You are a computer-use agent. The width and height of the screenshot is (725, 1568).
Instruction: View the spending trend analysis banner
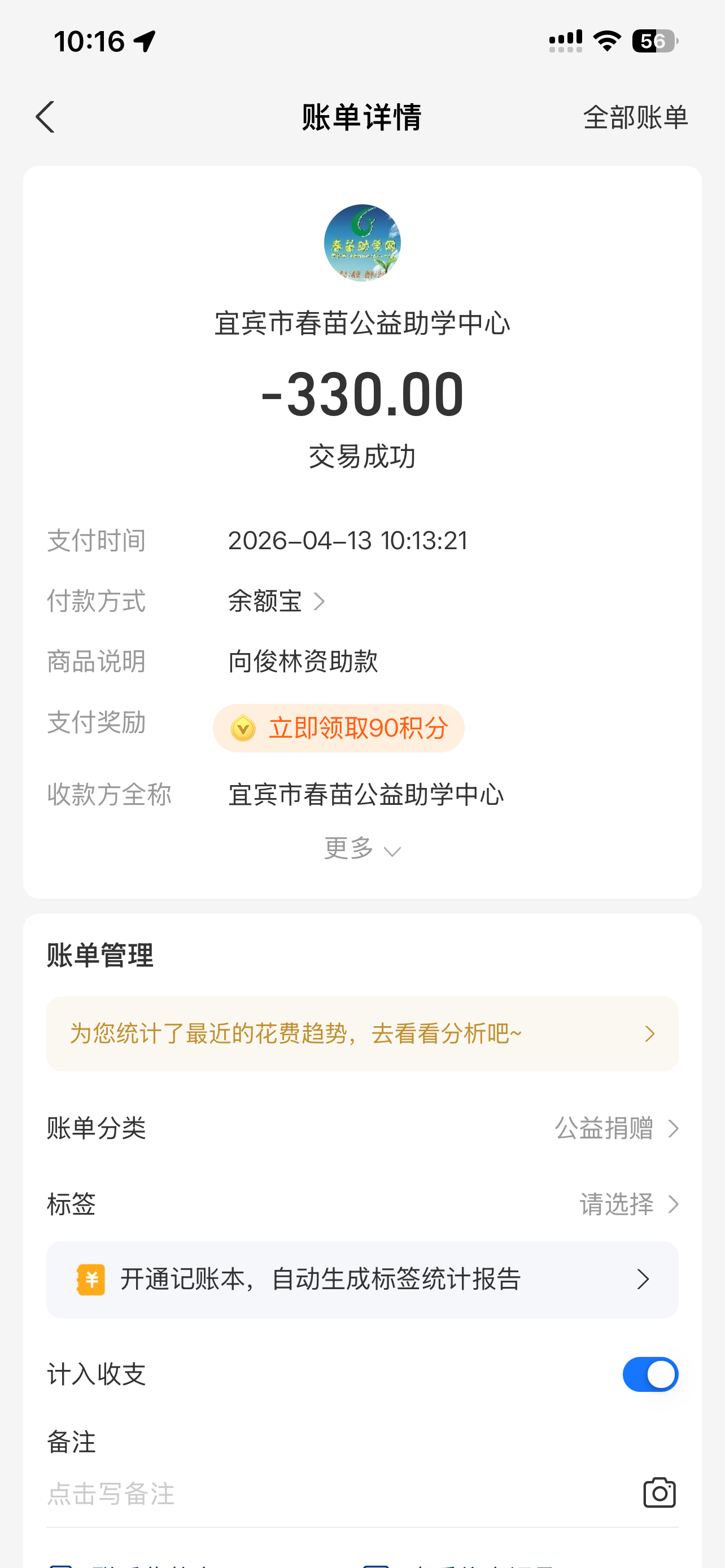click(x=362, y=1033)
